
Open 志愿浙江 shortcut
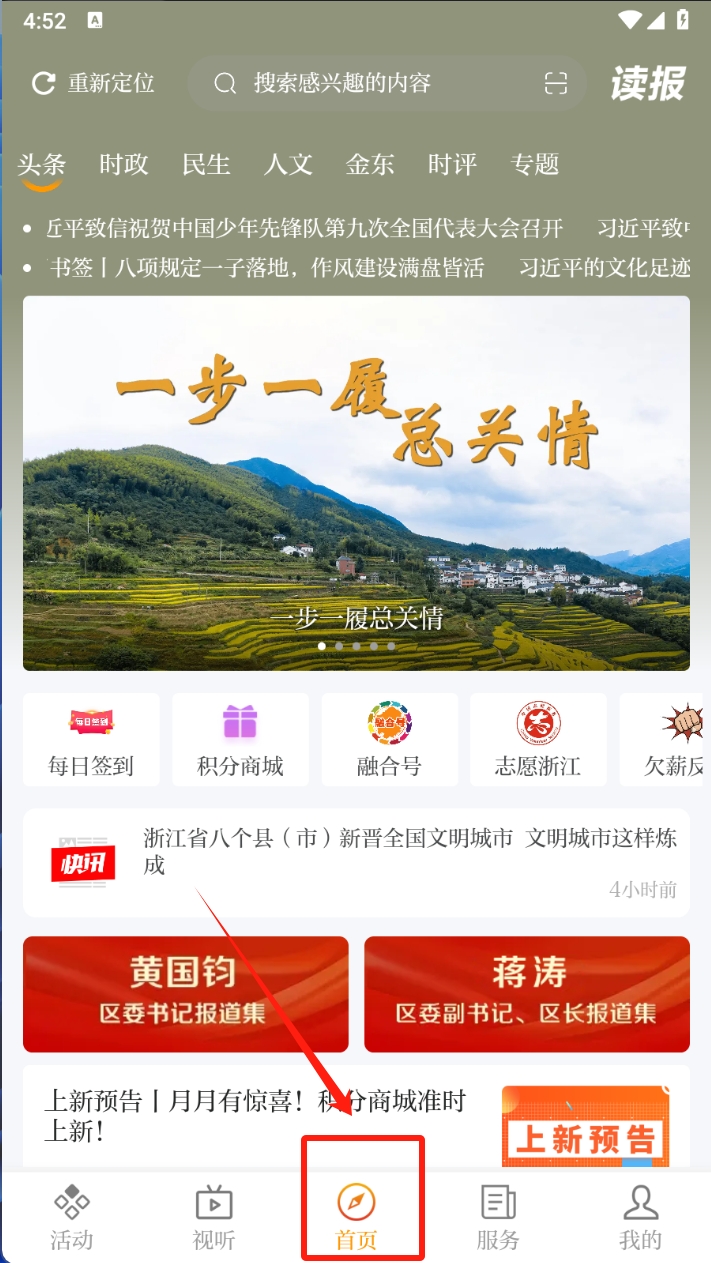click(x=538, y=740)
